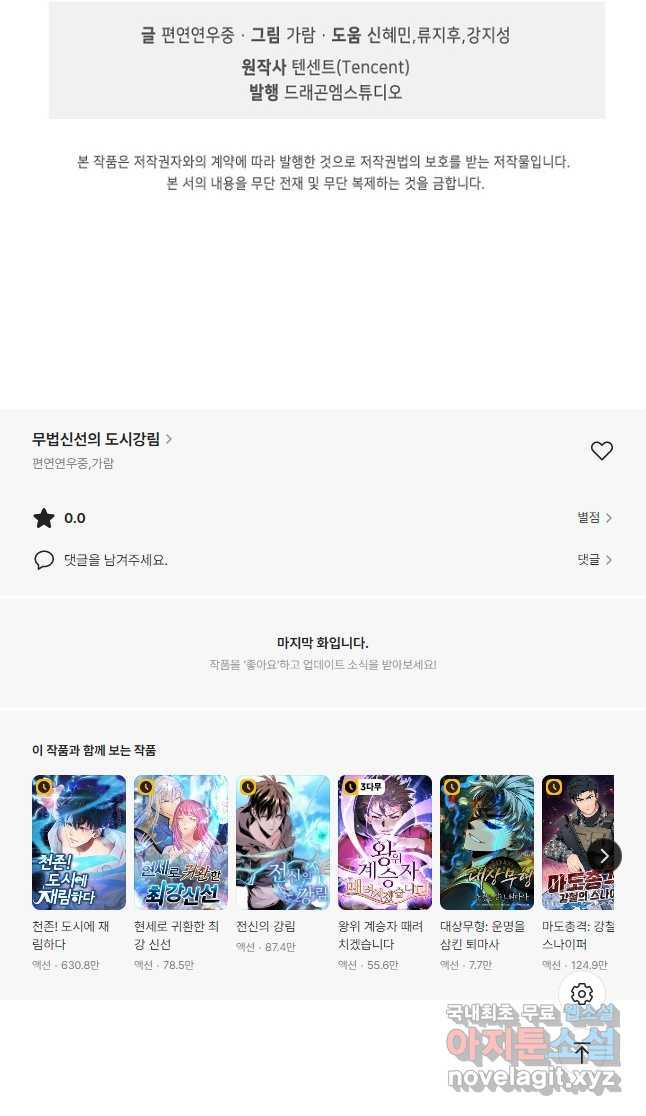Show next recommended works with arrow
The height and width of the screenshot is (1116, 646).
click(x=604, y=855)
